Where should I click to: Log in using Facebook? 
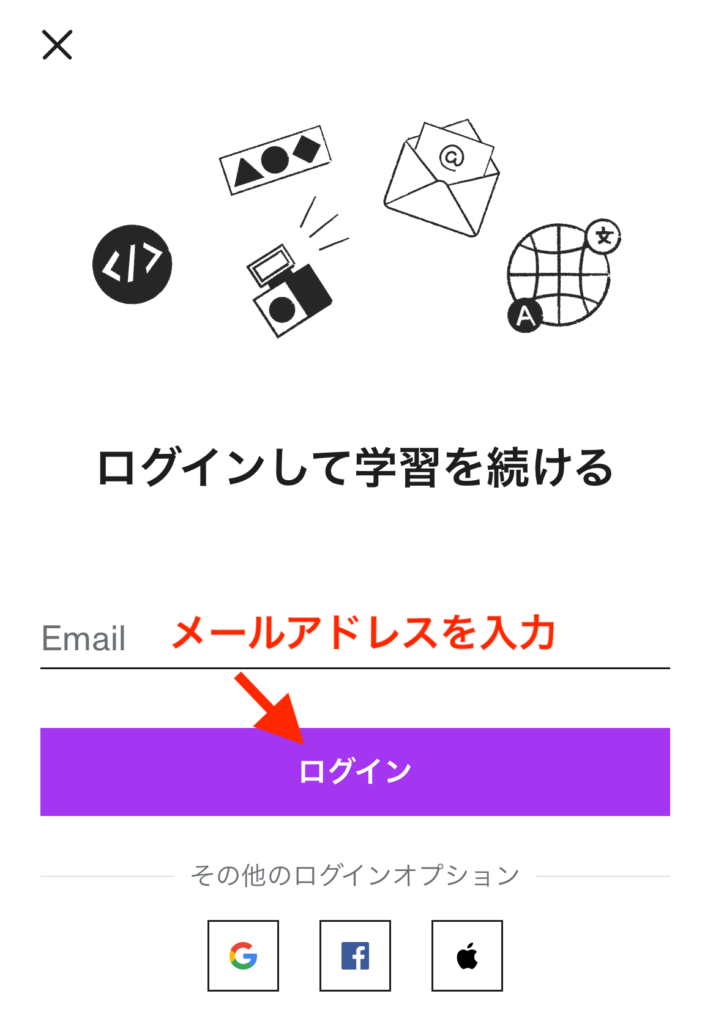(x=355, y=956)
